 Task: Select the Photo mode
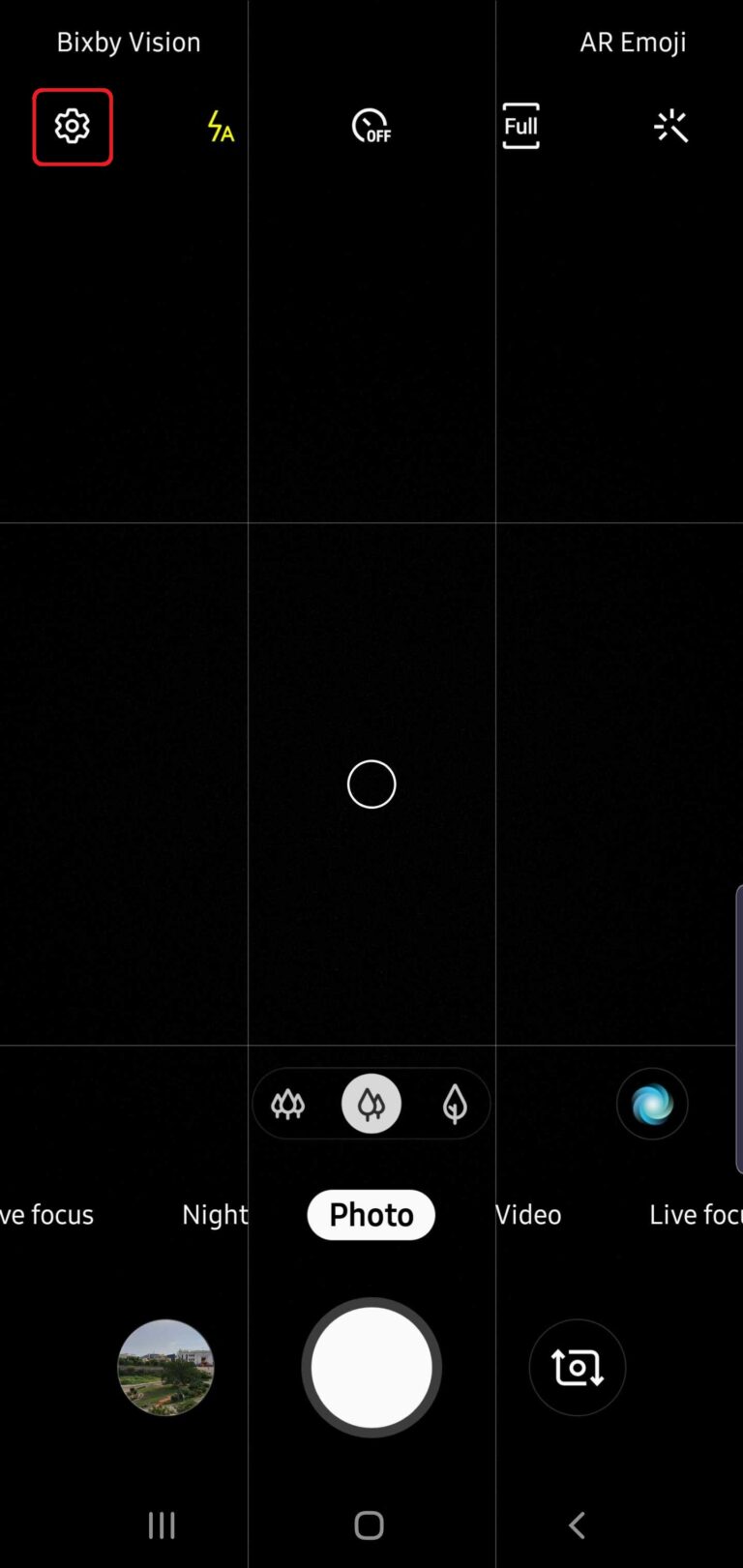[x=371, y=1215]
